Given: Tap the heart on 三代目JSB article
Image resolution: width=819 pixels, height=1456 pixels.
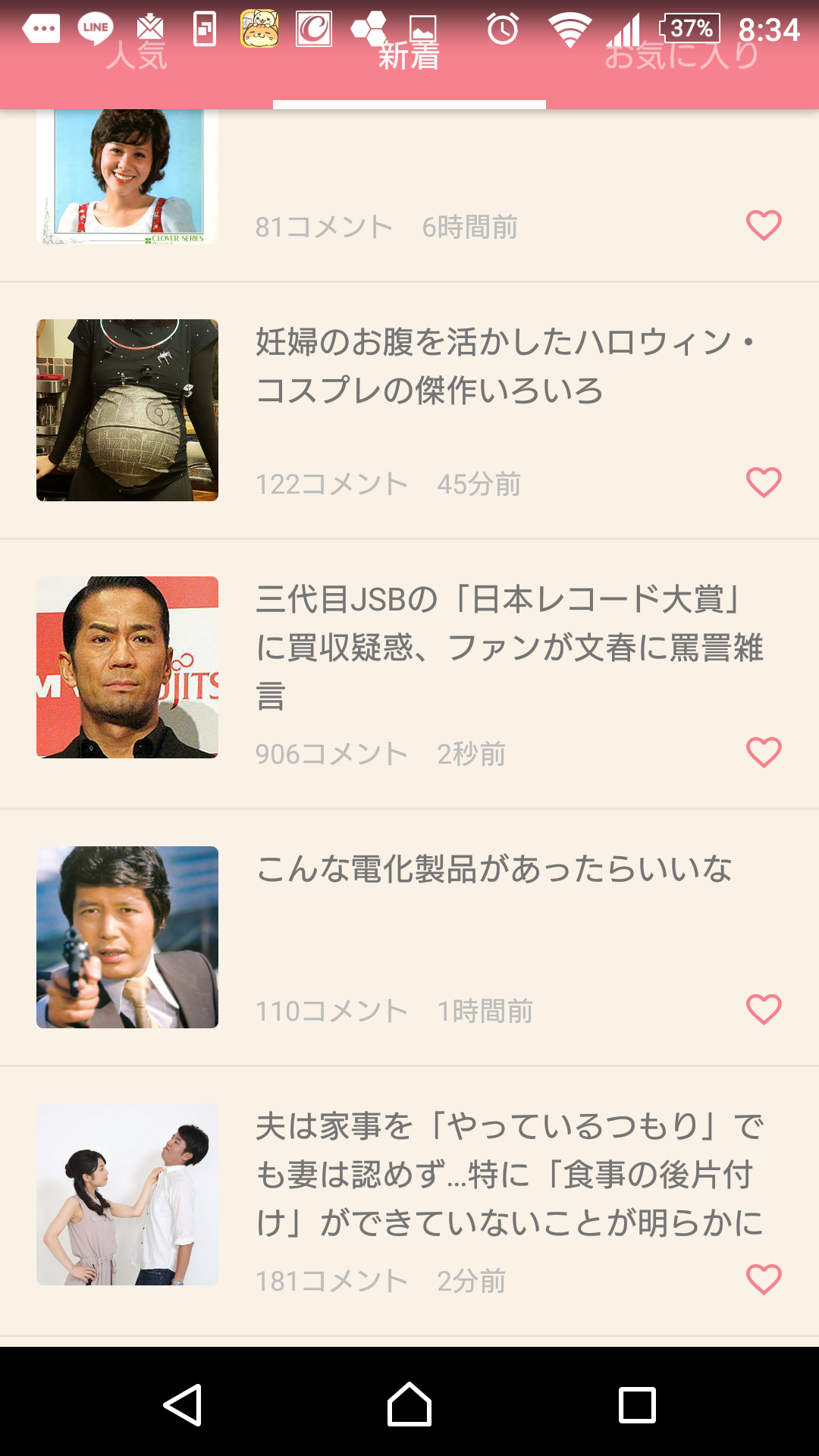Looking at the screenshot, I should click(764, 752).
